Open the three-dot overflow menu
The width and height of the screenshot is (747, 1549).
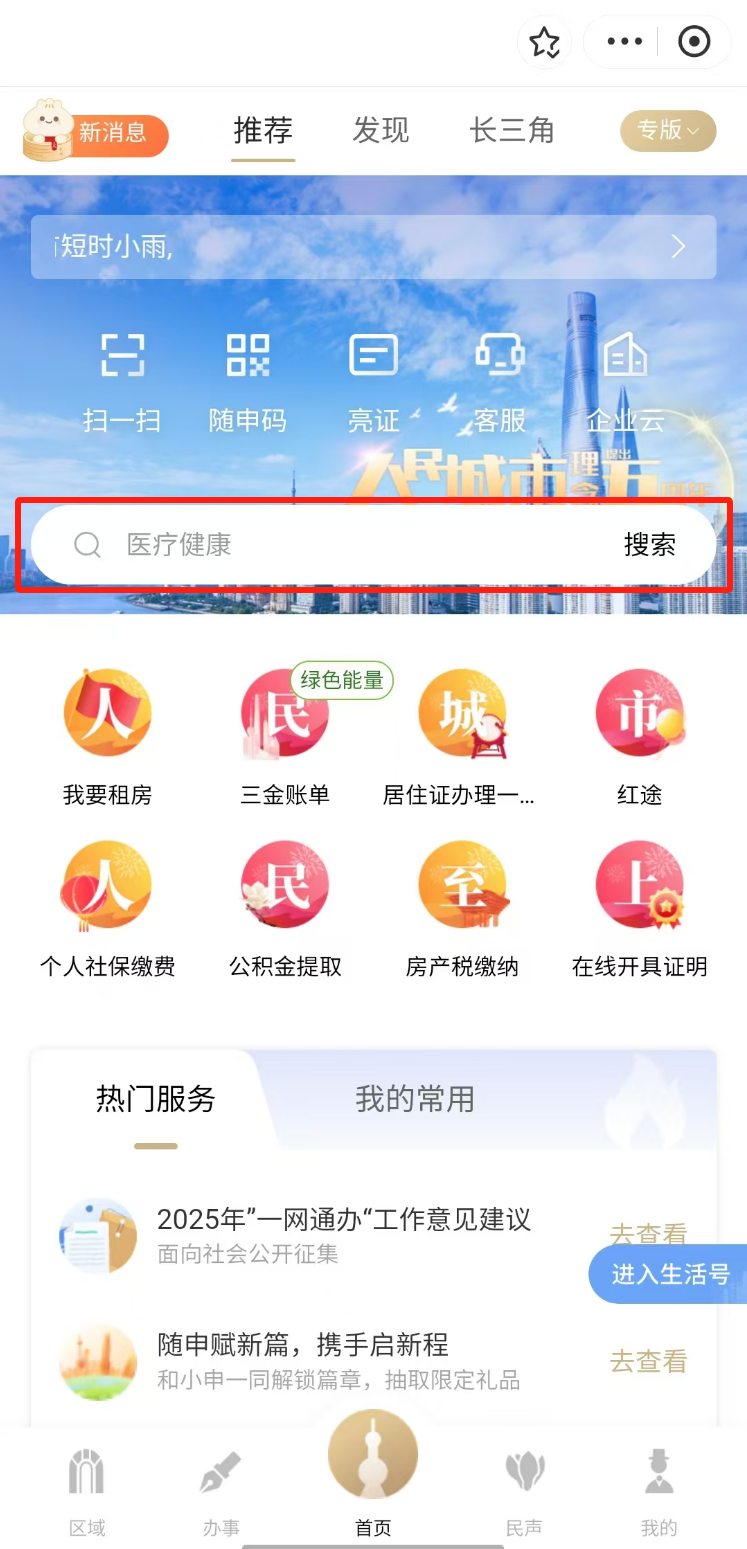pos(625,42)
